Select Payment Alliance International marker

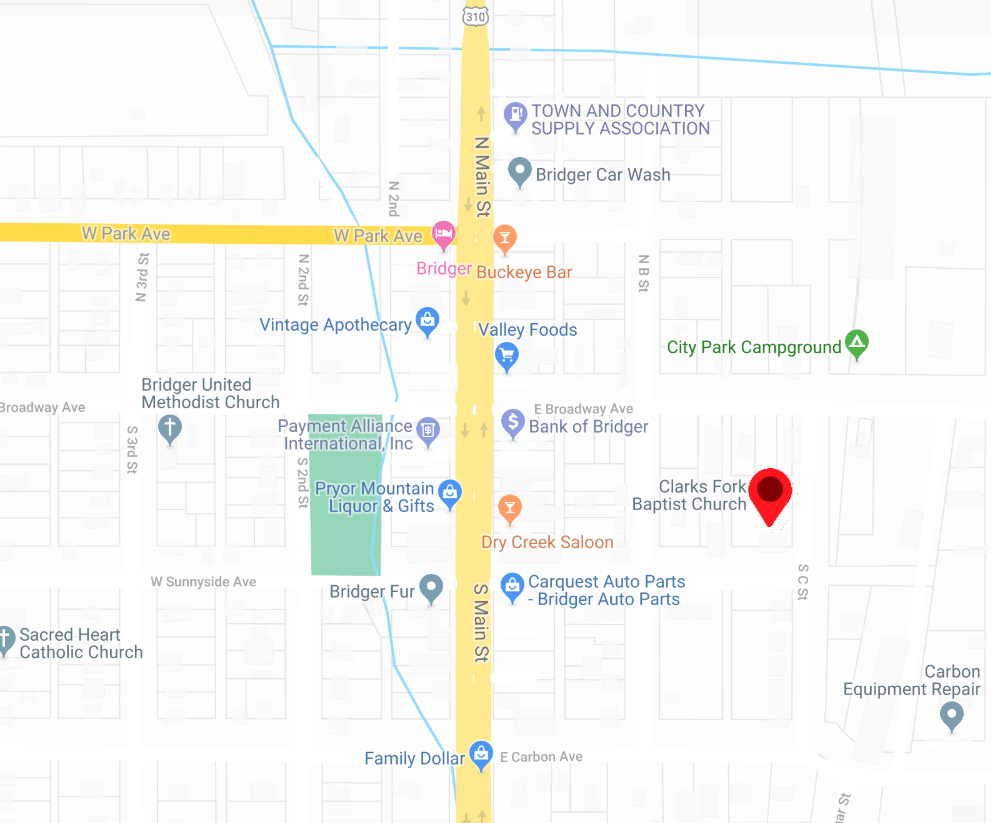click(x=428, y=430)
